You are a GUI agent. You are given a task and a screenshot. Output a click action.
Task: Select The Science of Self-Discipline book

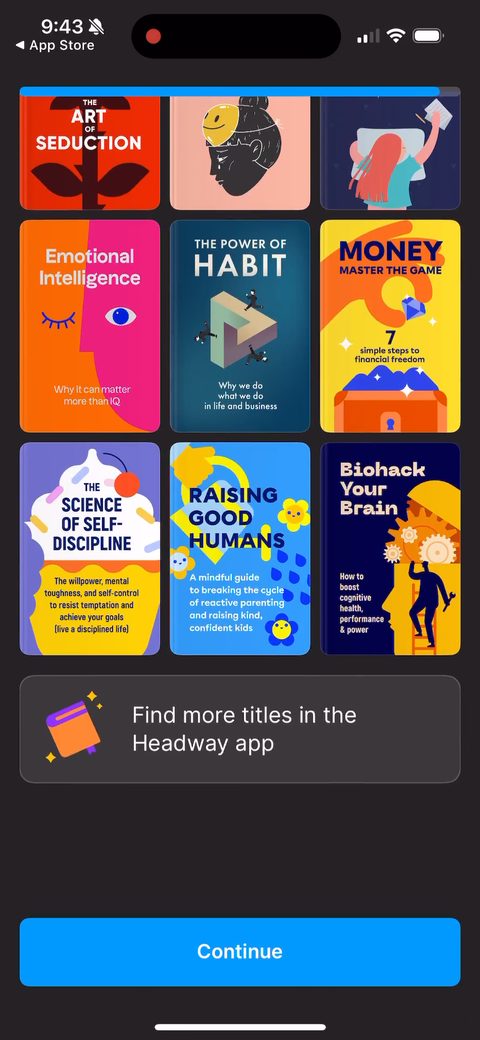[x=90, y=549]
